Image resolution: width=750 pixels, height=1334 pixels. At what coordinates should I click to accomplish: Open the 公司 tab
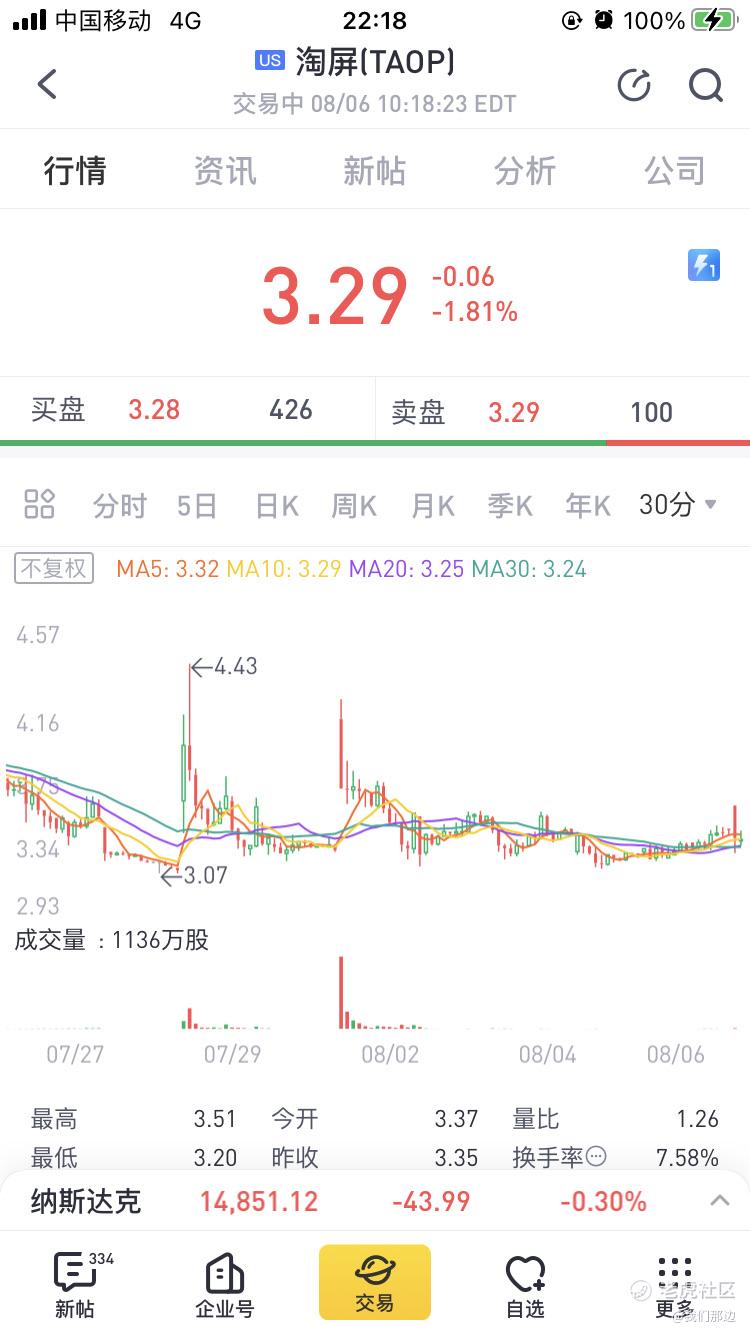point(674,171)
